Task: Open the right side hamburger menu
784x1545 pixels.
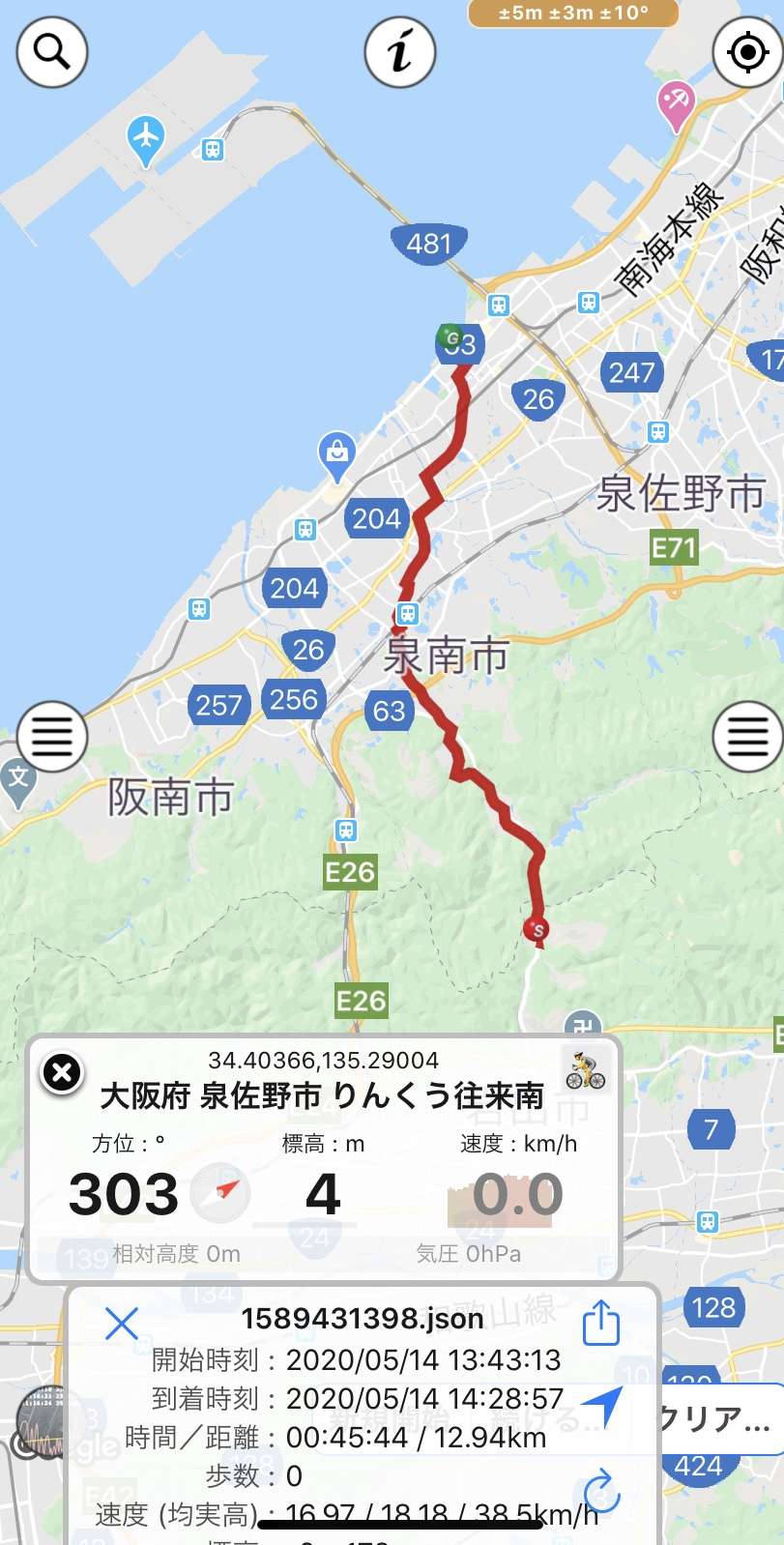Action: [747, 737]
